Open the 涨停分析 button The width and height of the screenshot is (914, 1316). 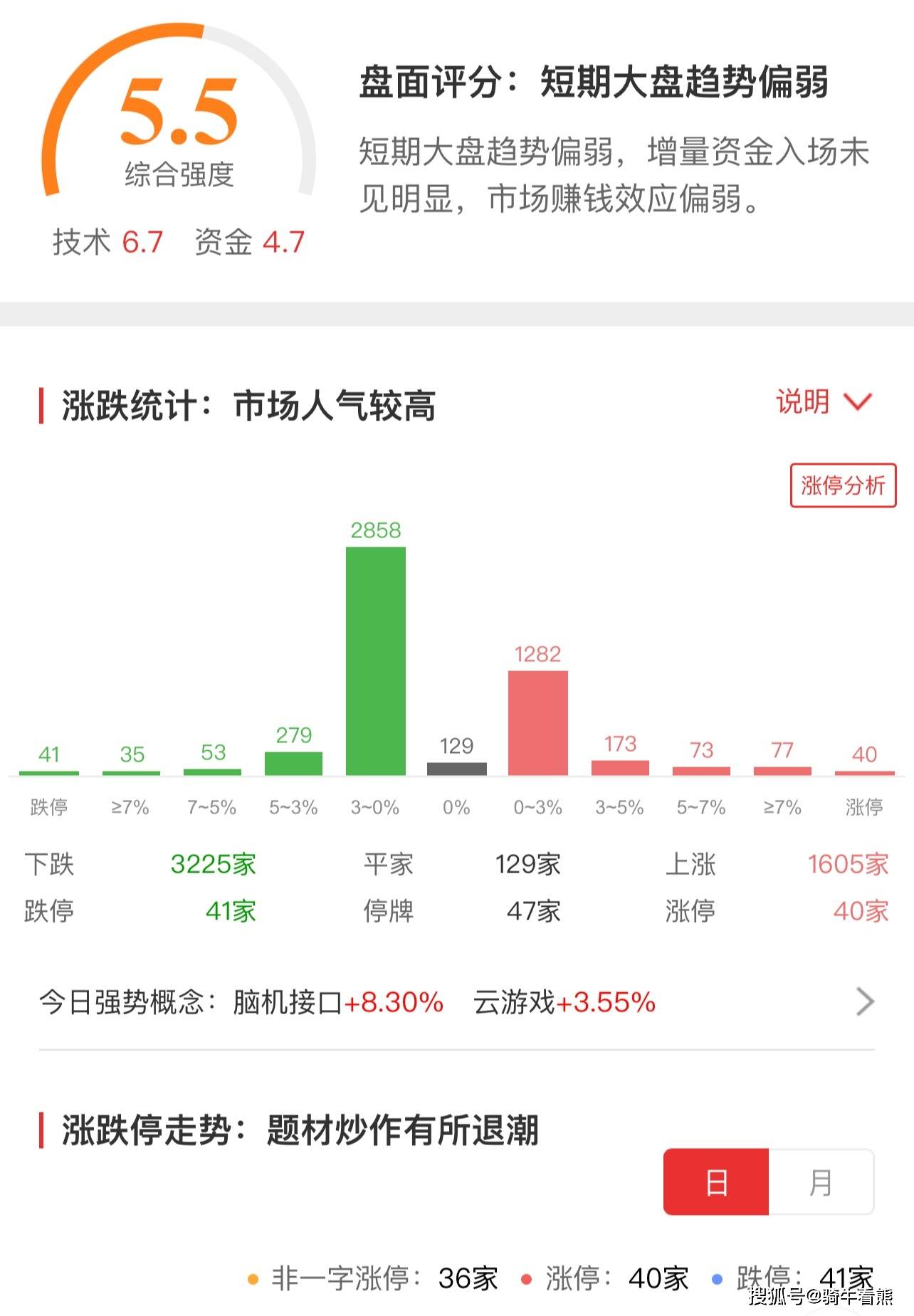coord(843,485)
